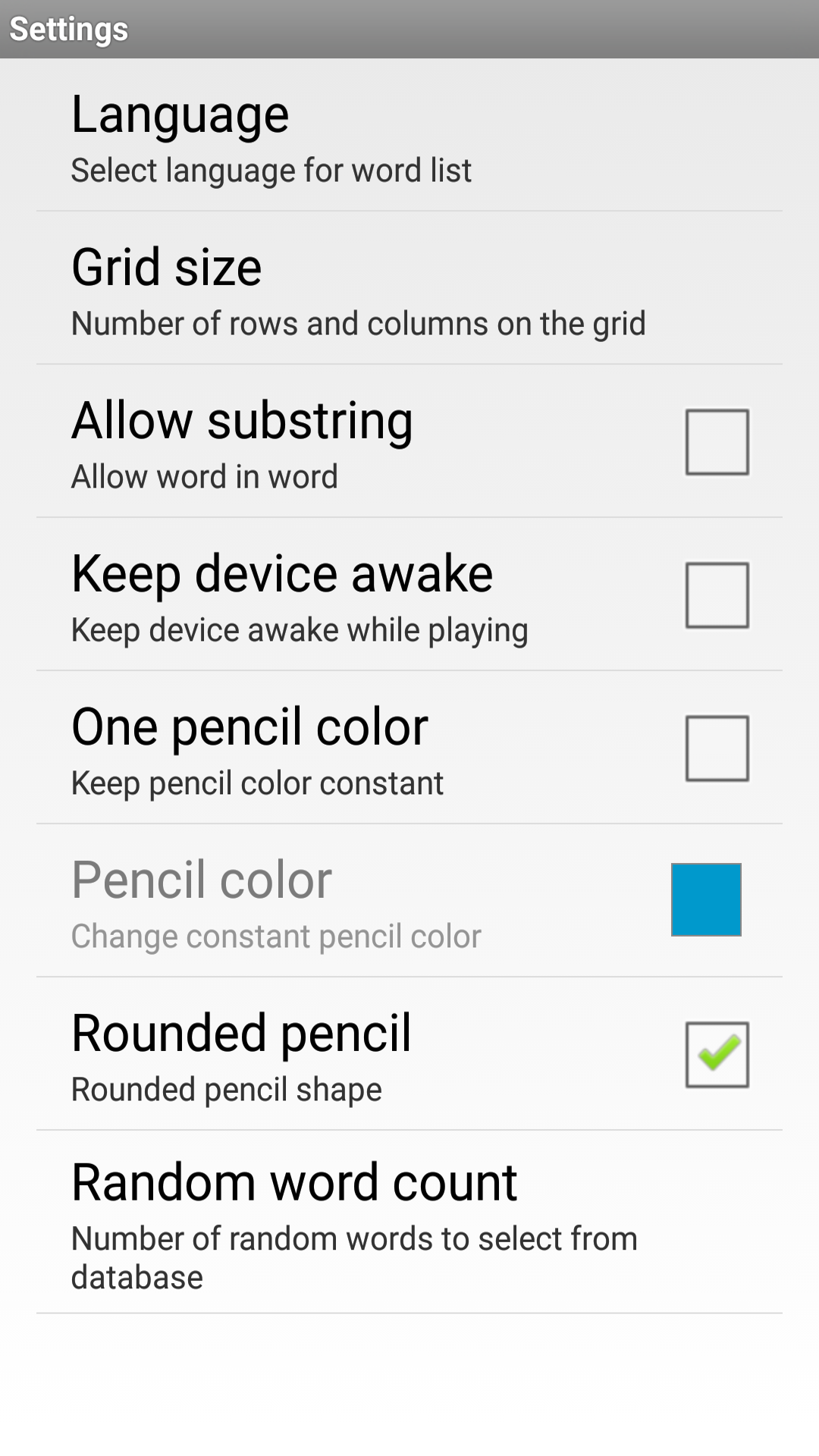Click the Settings title bar
This screenshot has width=819, height=1456.
68,28
